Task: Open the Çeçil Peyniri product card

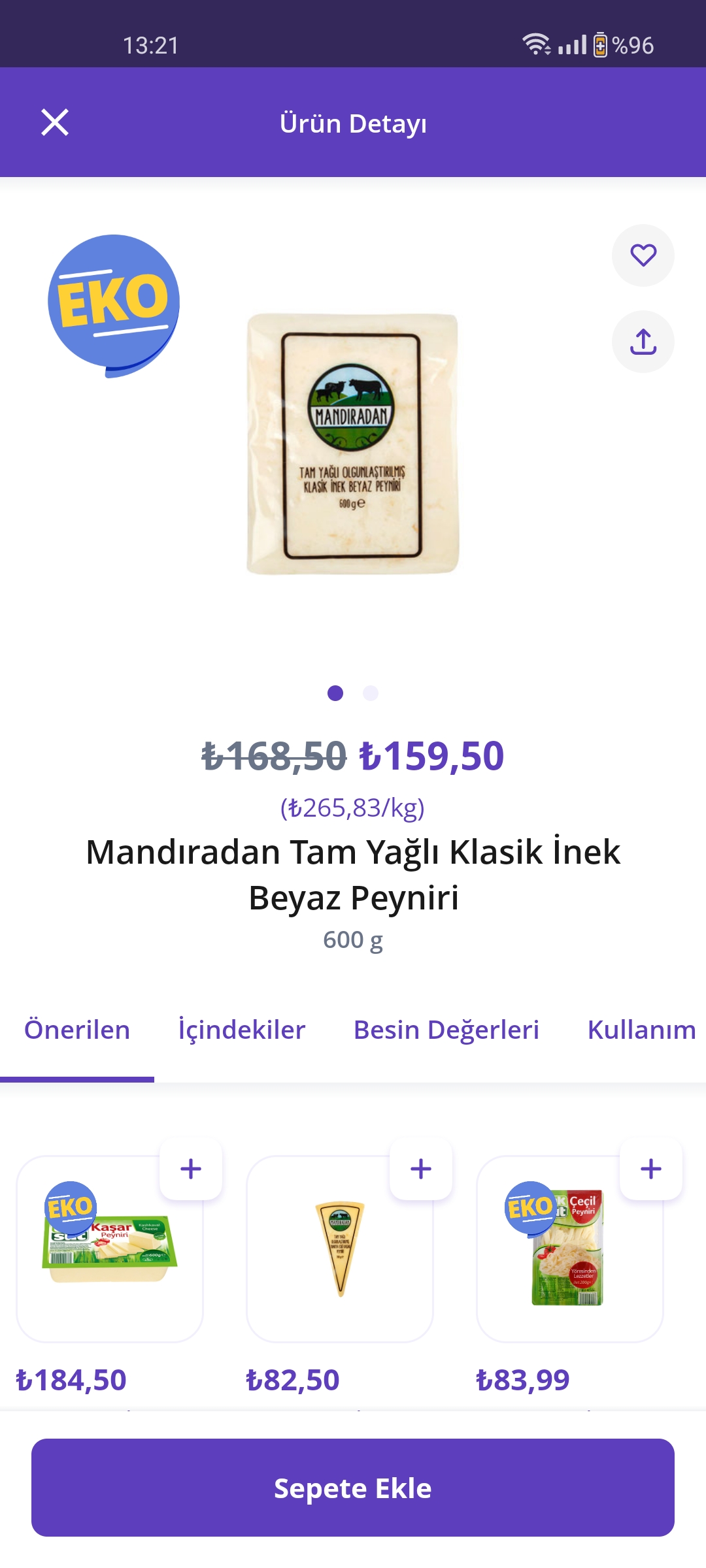Action: [570, 1249]
